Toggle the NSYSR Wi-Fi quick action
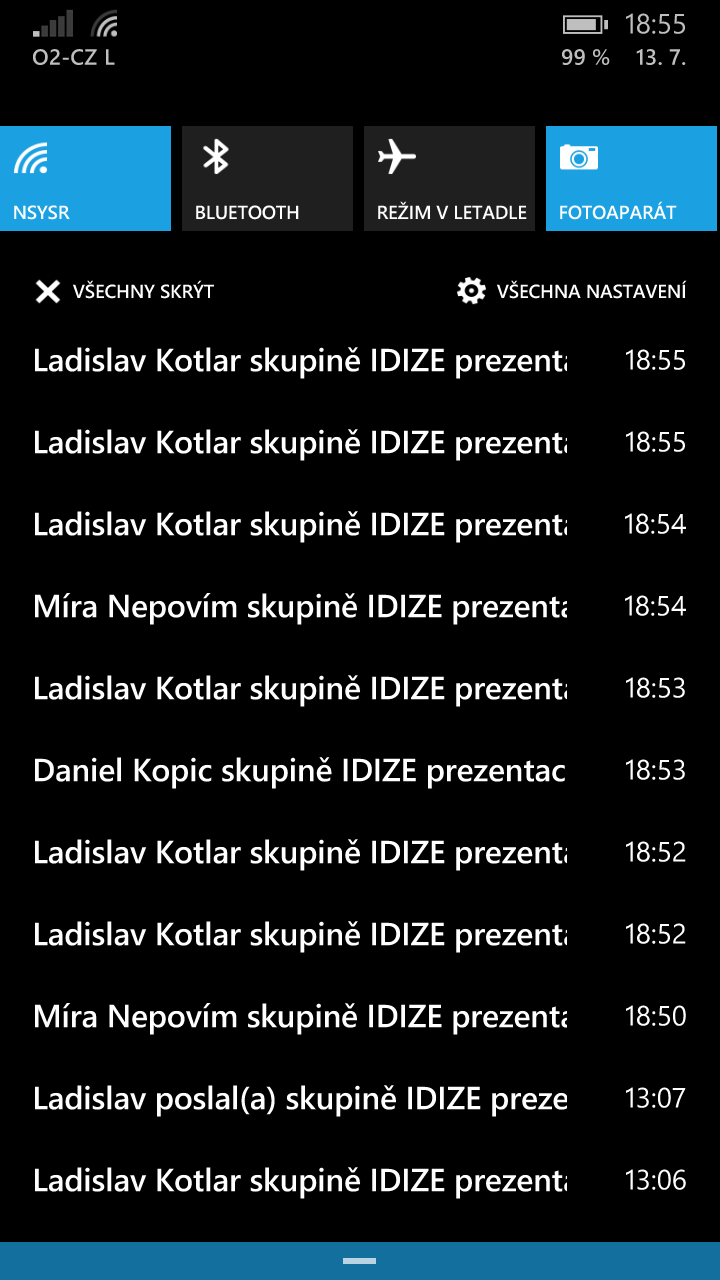Screen dimensions: 720x1280 coord(85,178)
